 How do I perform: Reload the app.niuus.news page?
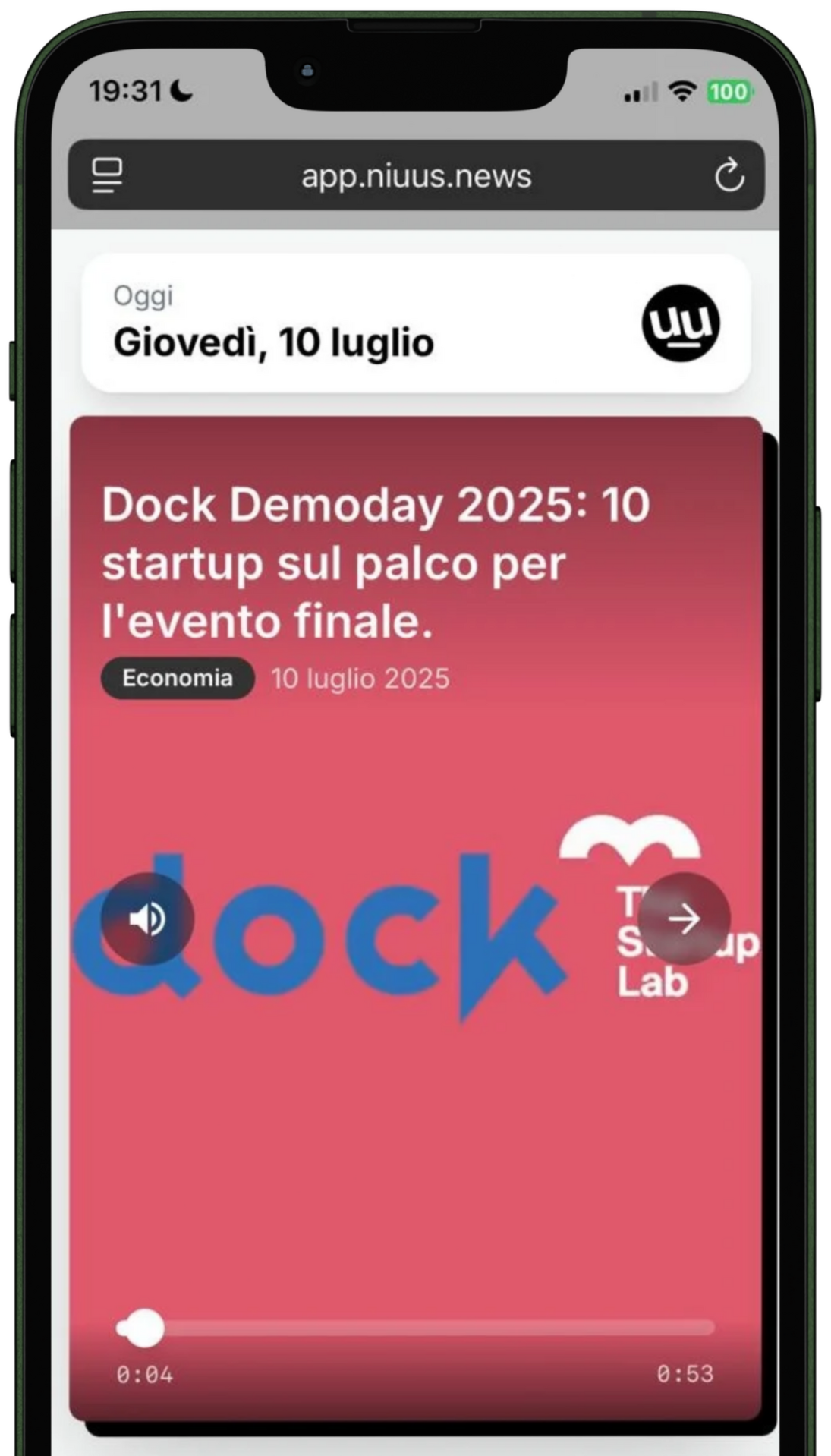point(729,176)
